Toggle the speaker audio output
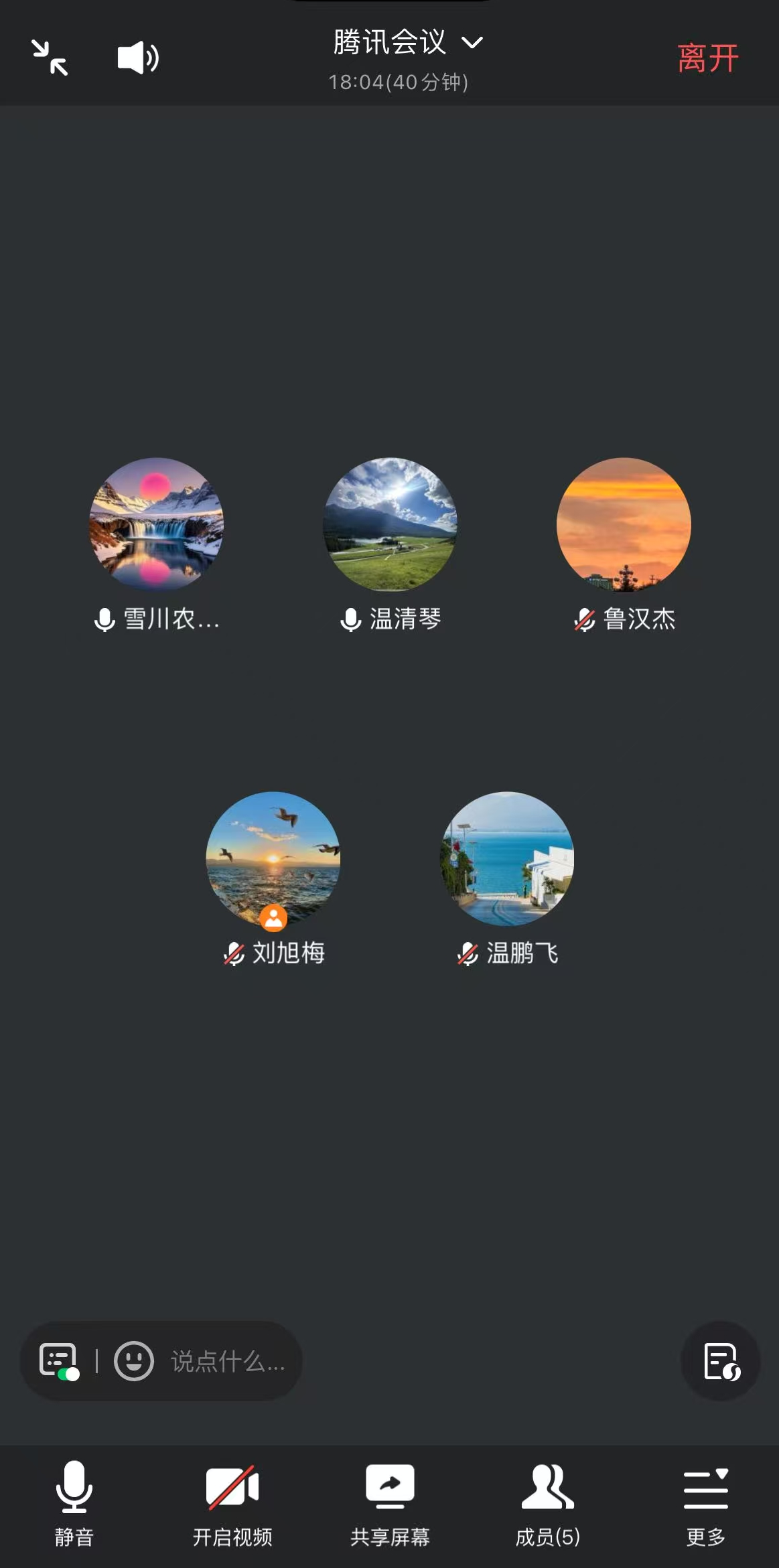 (138, 58)
